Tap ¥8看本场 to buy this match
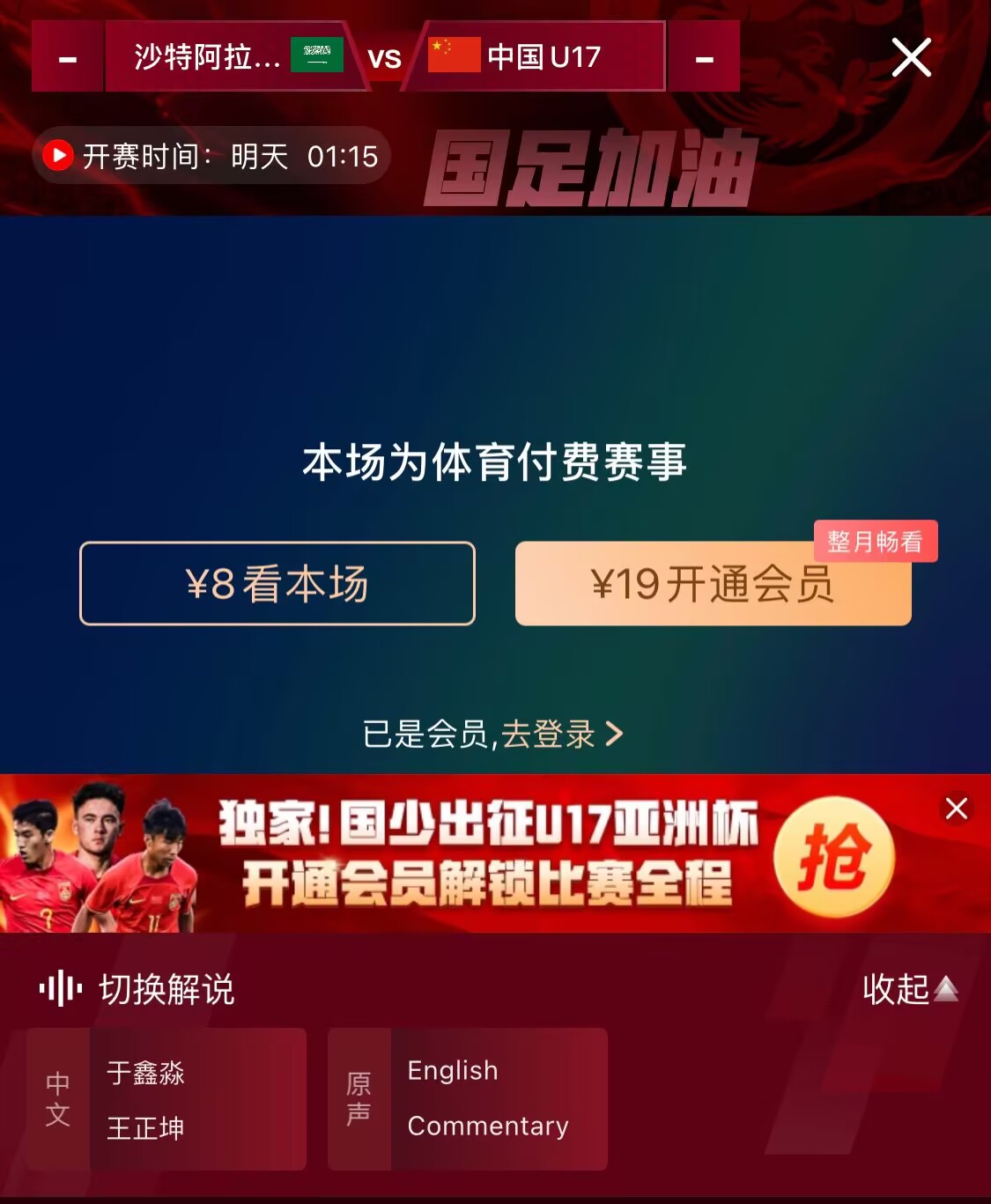This screenshot has height=1204, width=991. tap(277, 584)
